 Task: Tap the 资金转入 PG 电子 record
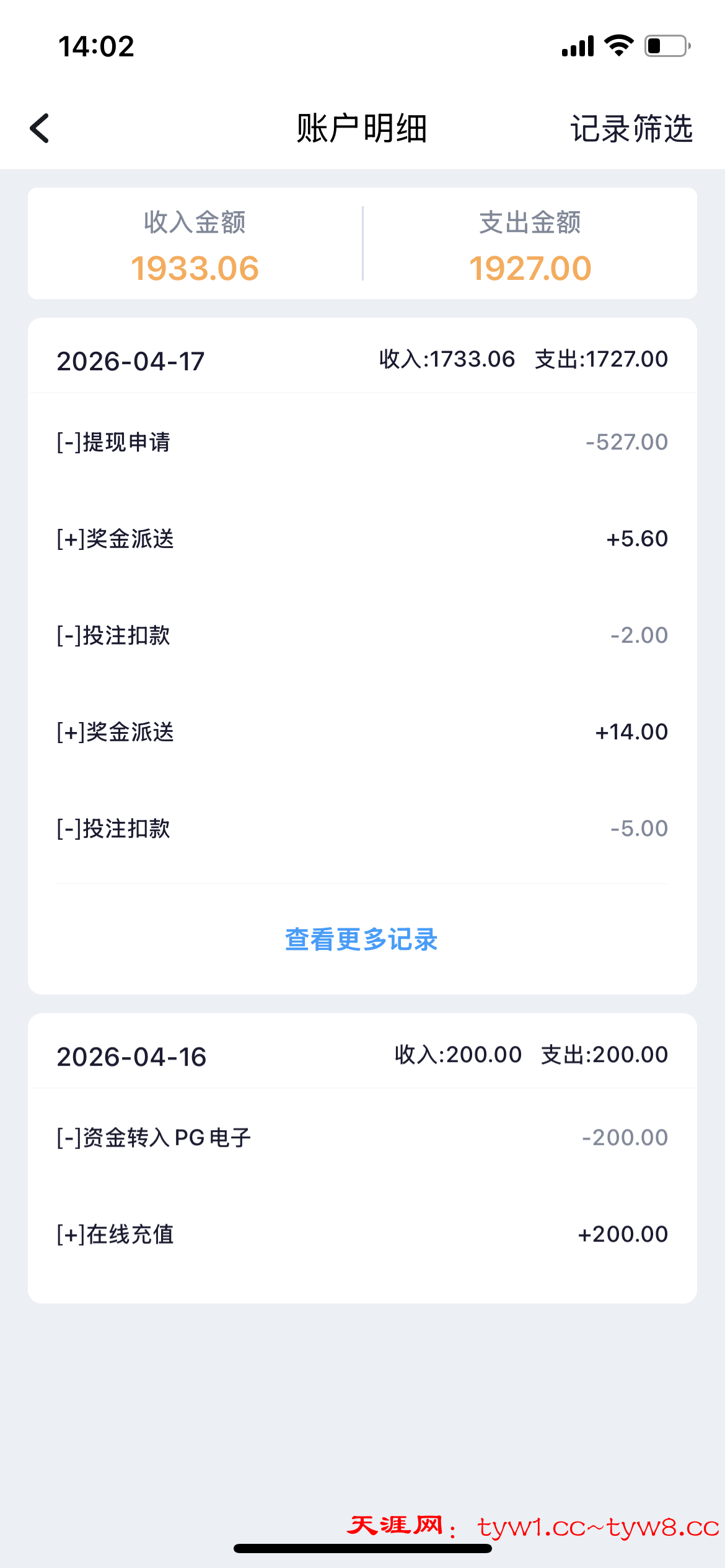point(362,1136)
